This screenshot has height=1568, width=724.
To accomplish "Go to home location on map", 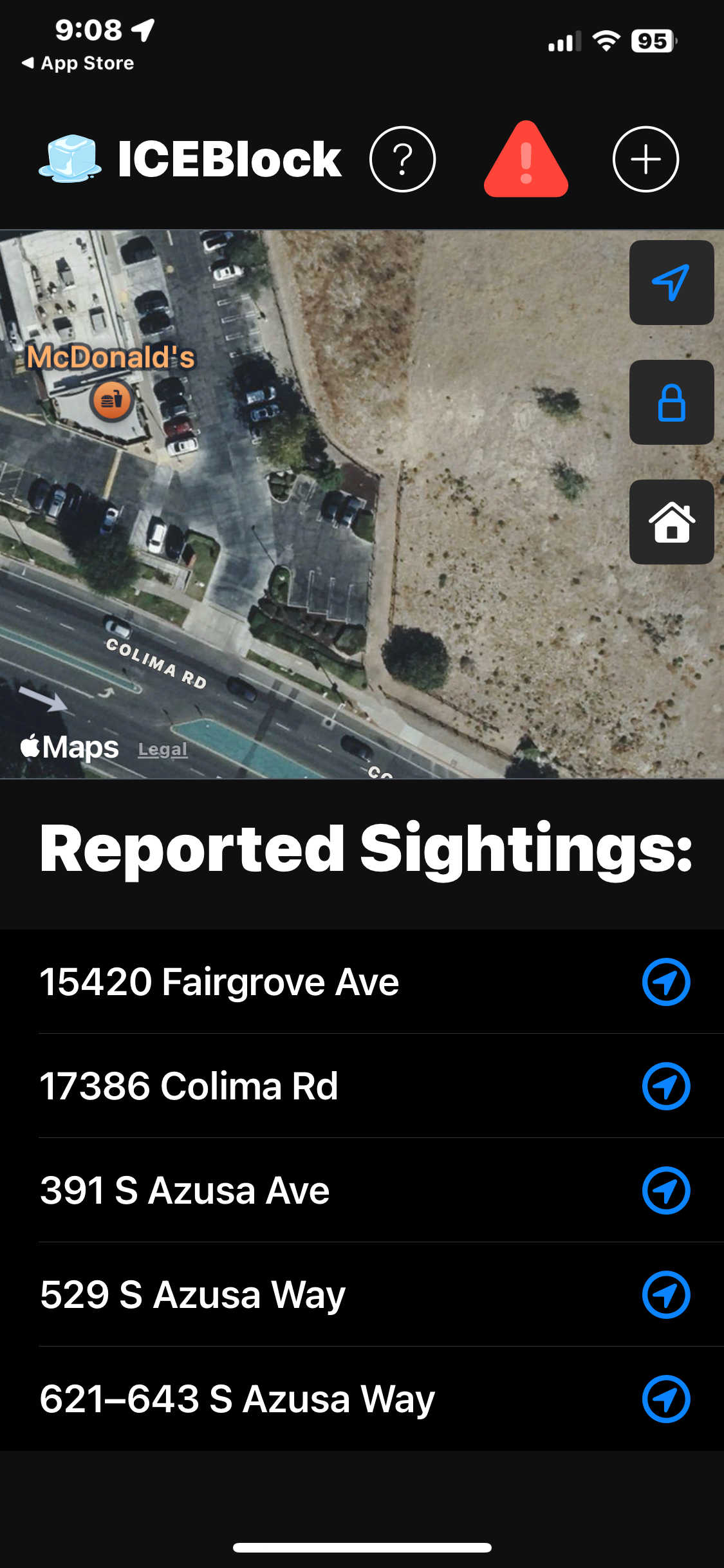I will tap(671, 522).
